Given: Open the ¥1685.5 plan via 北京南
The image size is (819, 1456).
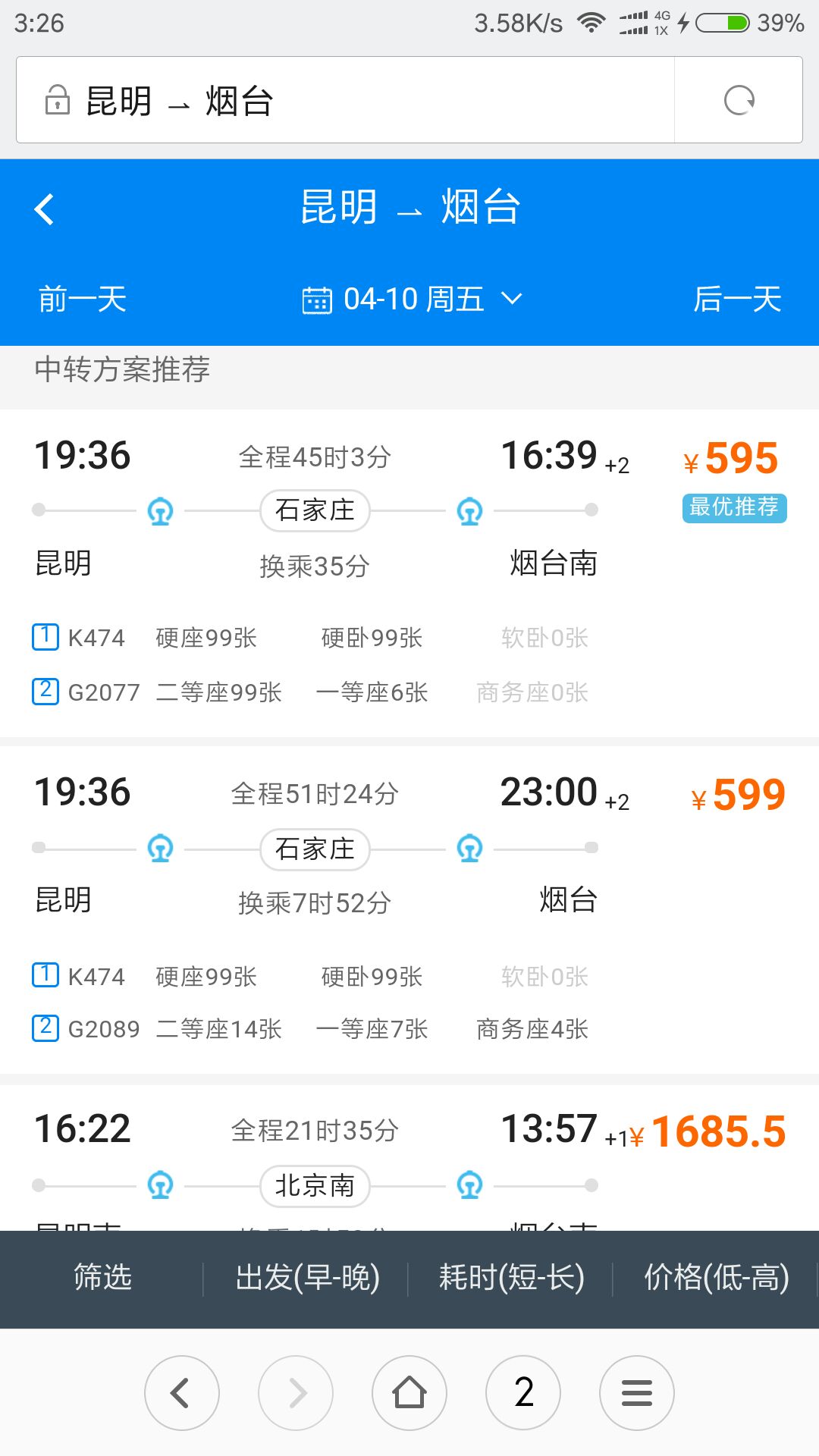Looking at the screenshot, I should point(409,1157).
